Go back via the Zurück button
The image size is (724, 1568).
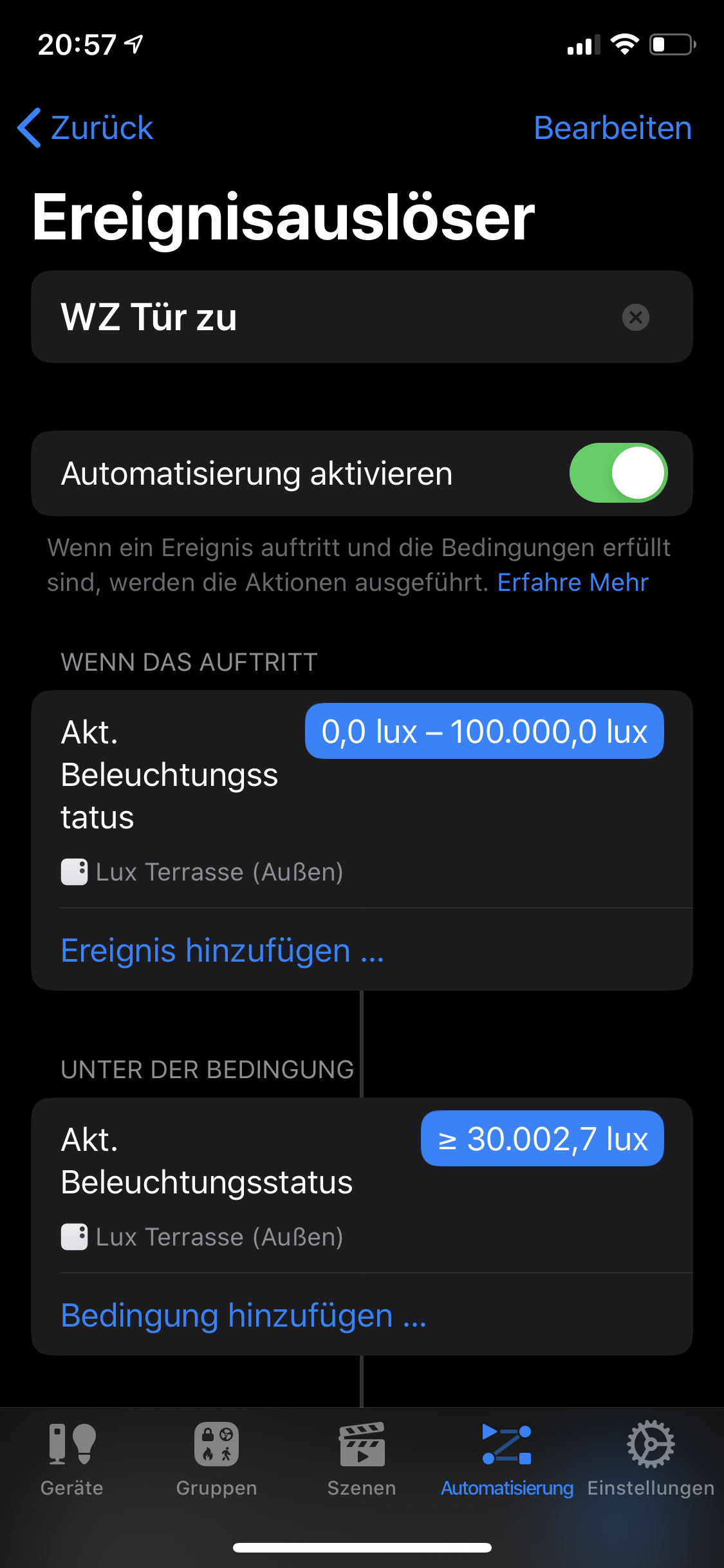[x=86, y=127]
